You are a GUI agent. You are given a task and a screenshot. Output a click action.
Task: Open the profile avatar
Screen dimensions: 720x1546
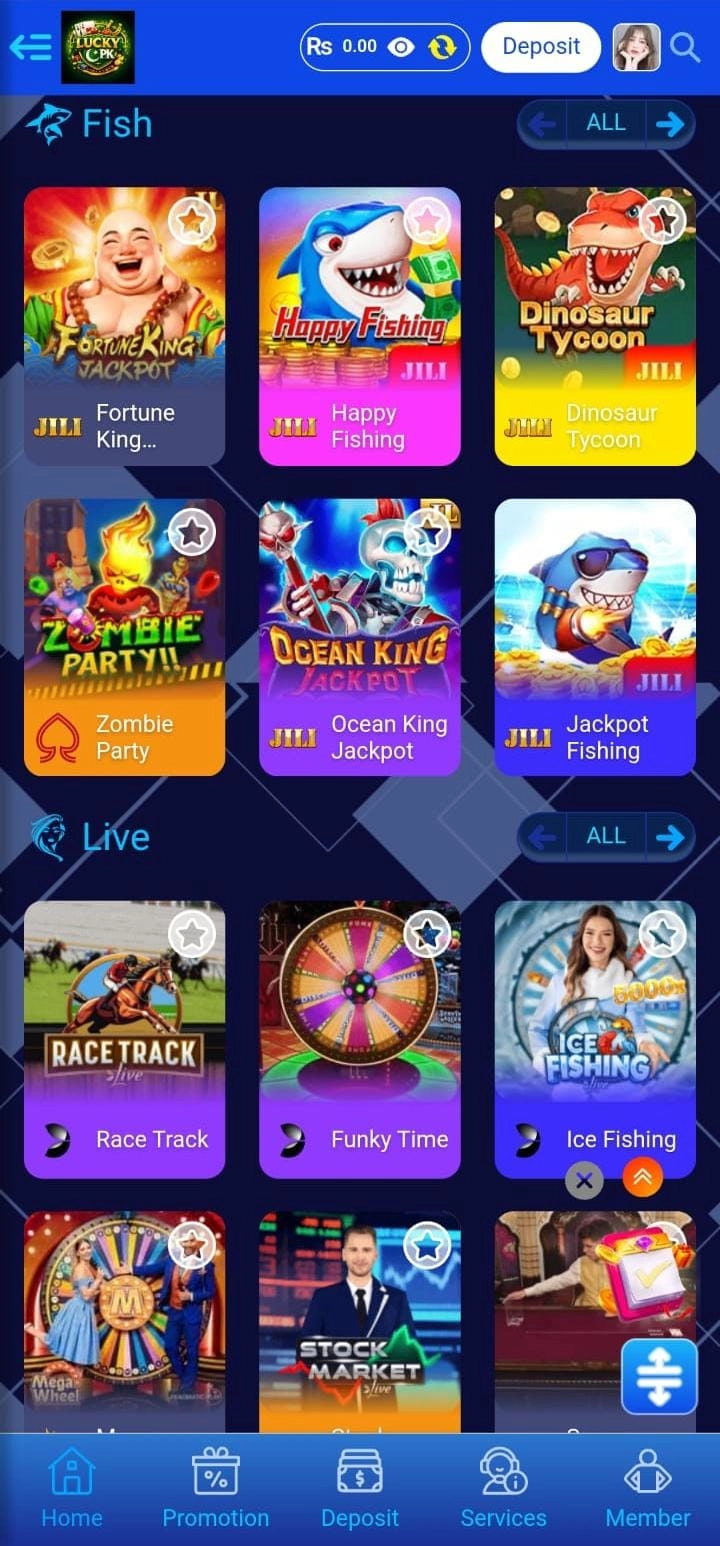tap(636, 47)
